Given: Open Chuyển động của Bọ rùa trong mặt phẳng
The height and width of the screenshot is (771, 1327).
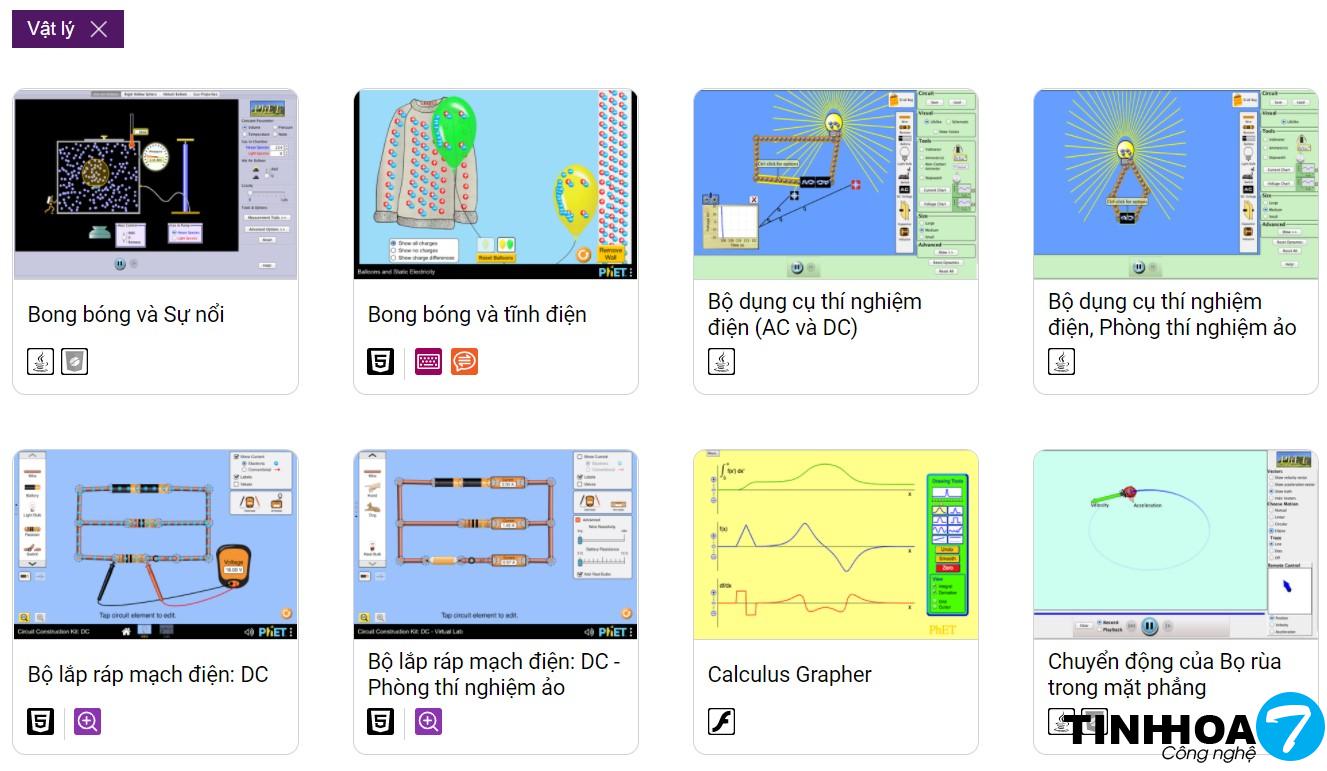Looking at the screenshot, I should 1175,545.
